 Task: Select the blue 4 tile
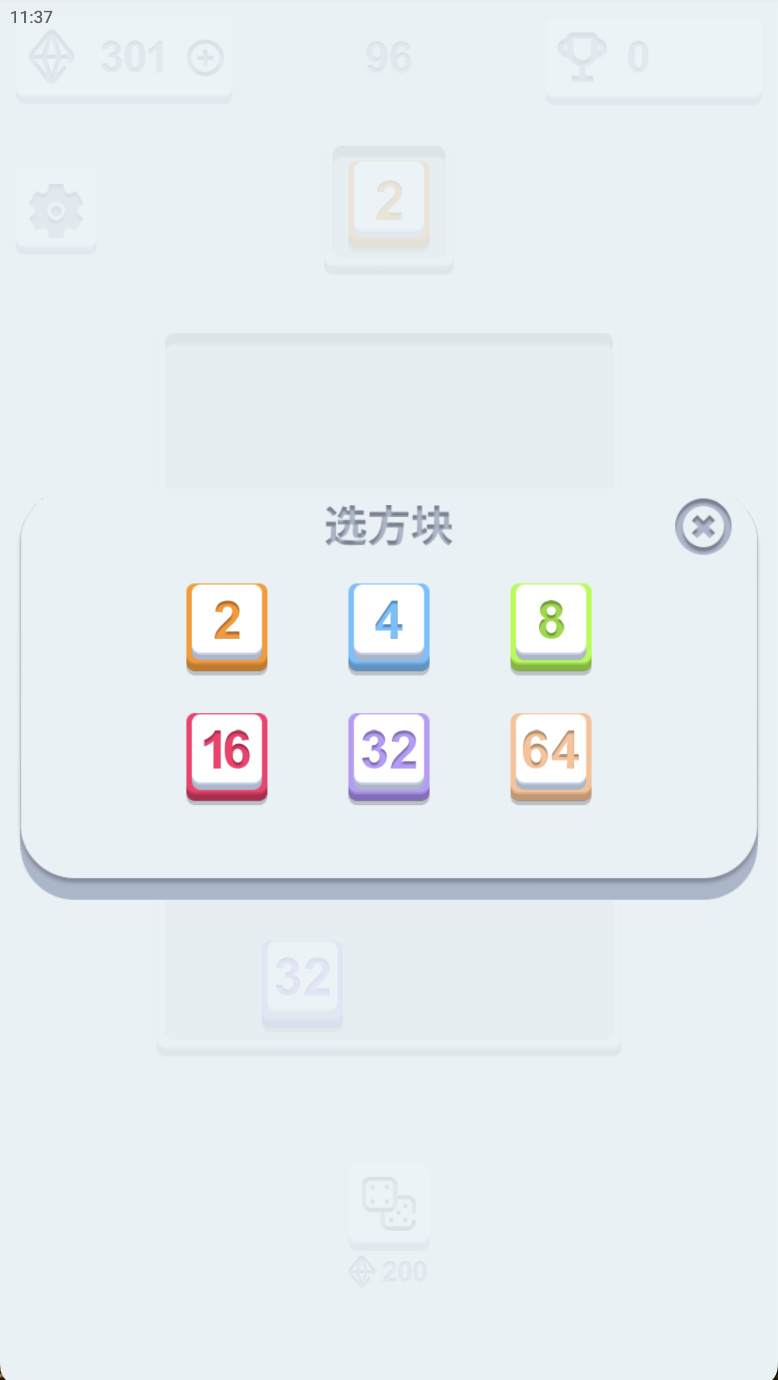388,628
